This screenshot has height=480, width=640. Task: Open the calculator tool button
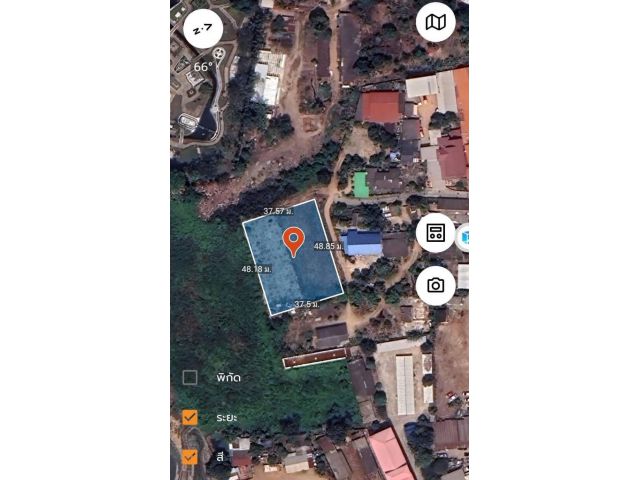tap(435, 233)
